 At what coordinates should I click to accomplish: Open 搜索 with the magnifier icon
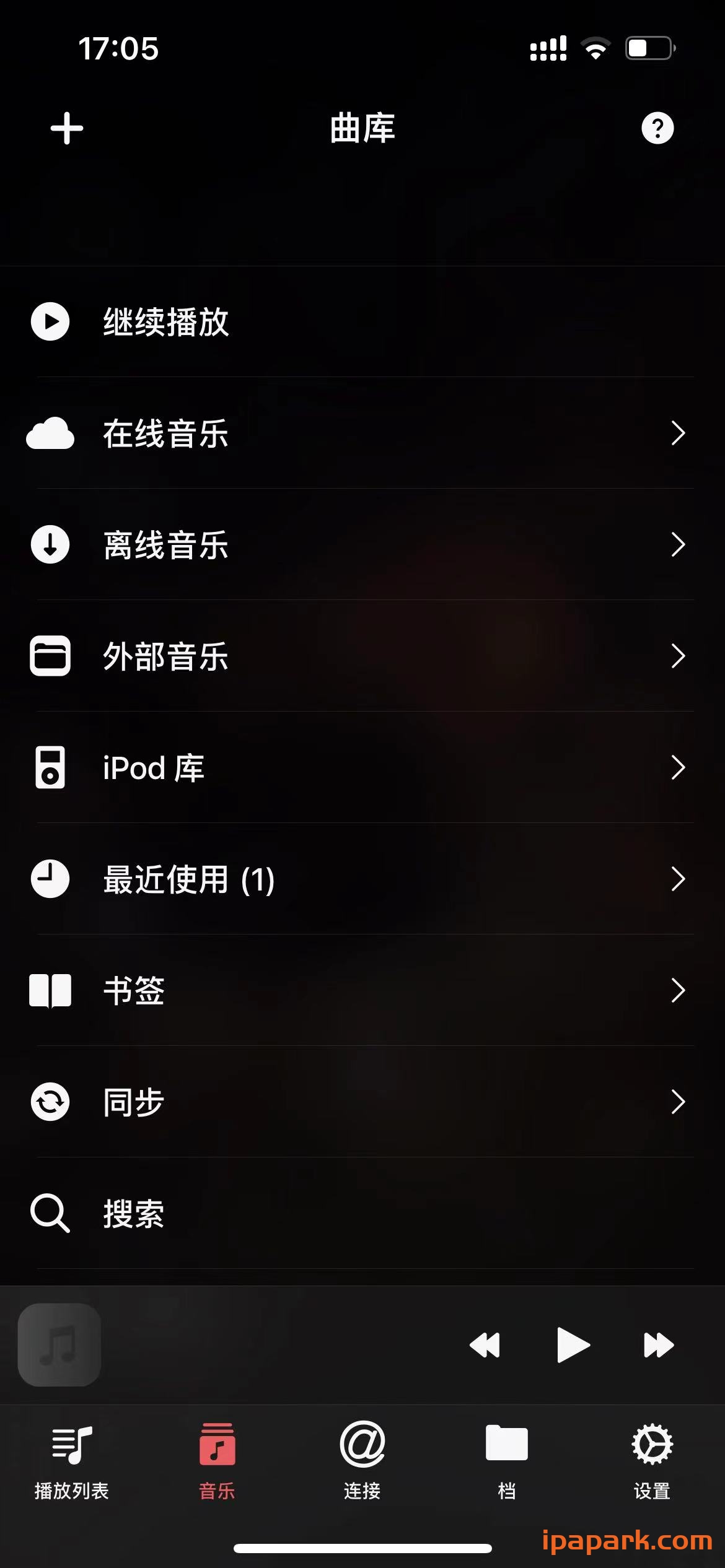point(51,1214)
